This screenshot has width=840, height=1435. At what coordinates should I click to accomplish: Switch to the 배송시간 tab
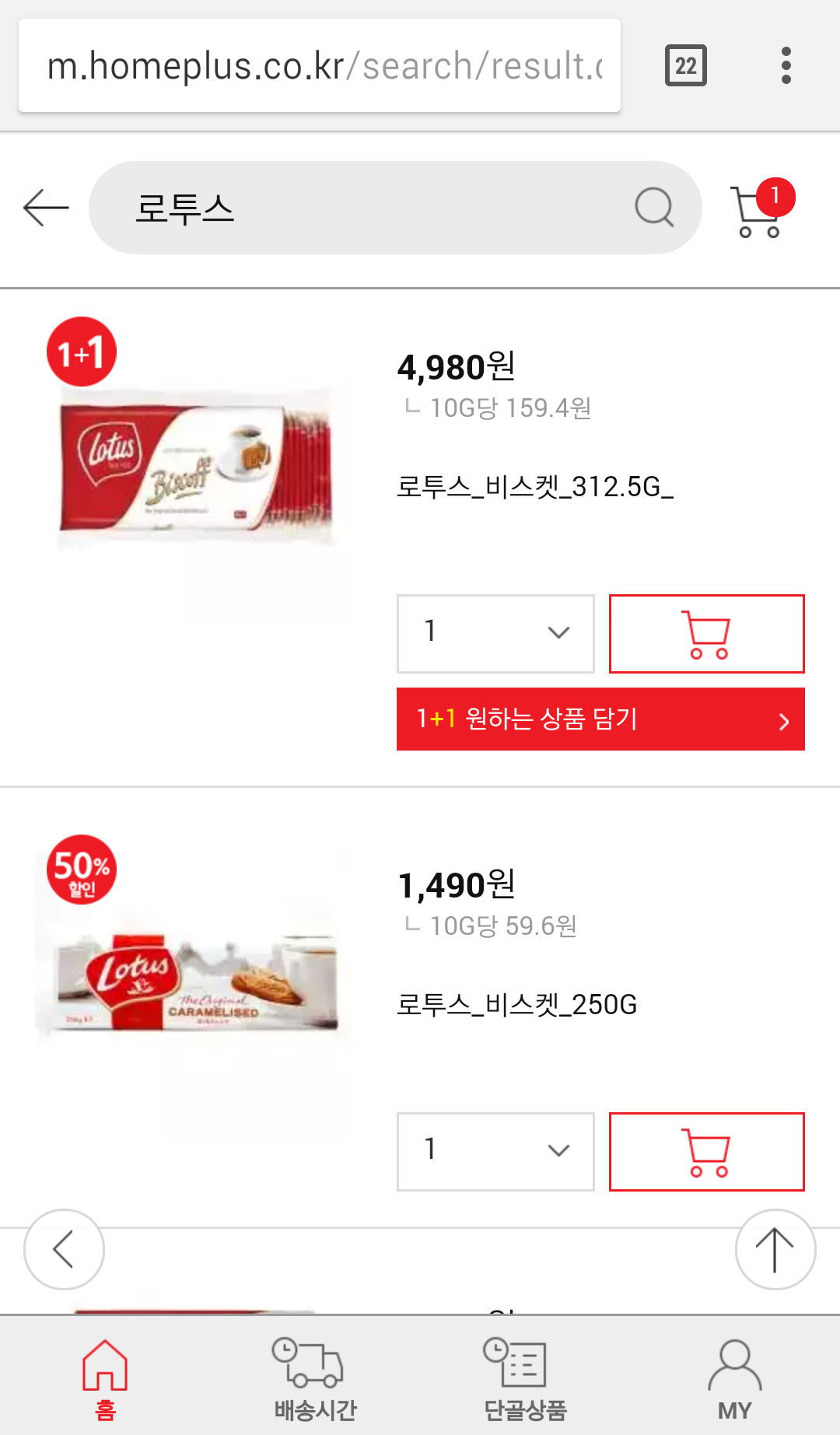315,1378
